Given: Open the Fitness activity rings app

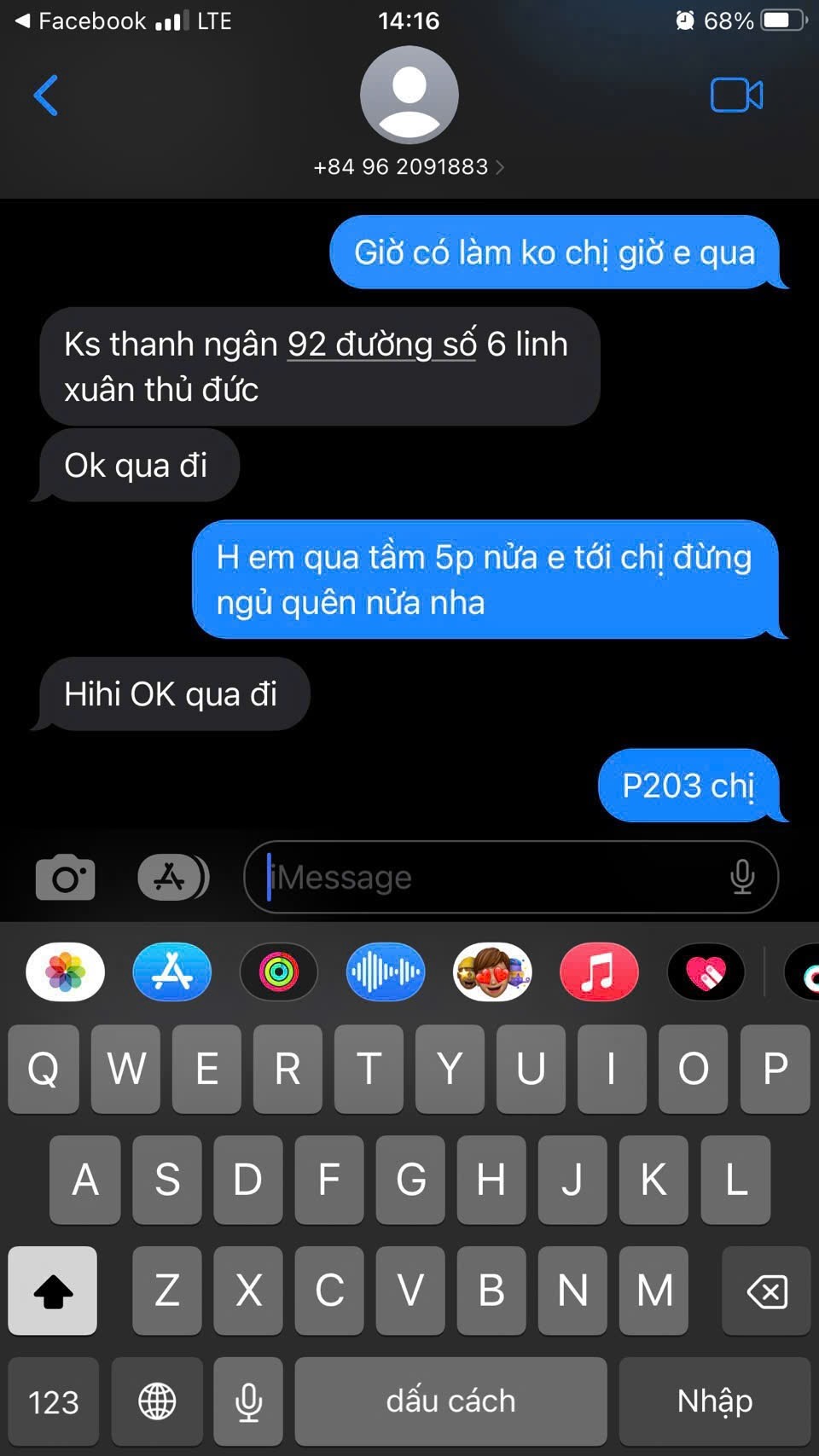Looking at the screenshot, I should coord(279,972).
